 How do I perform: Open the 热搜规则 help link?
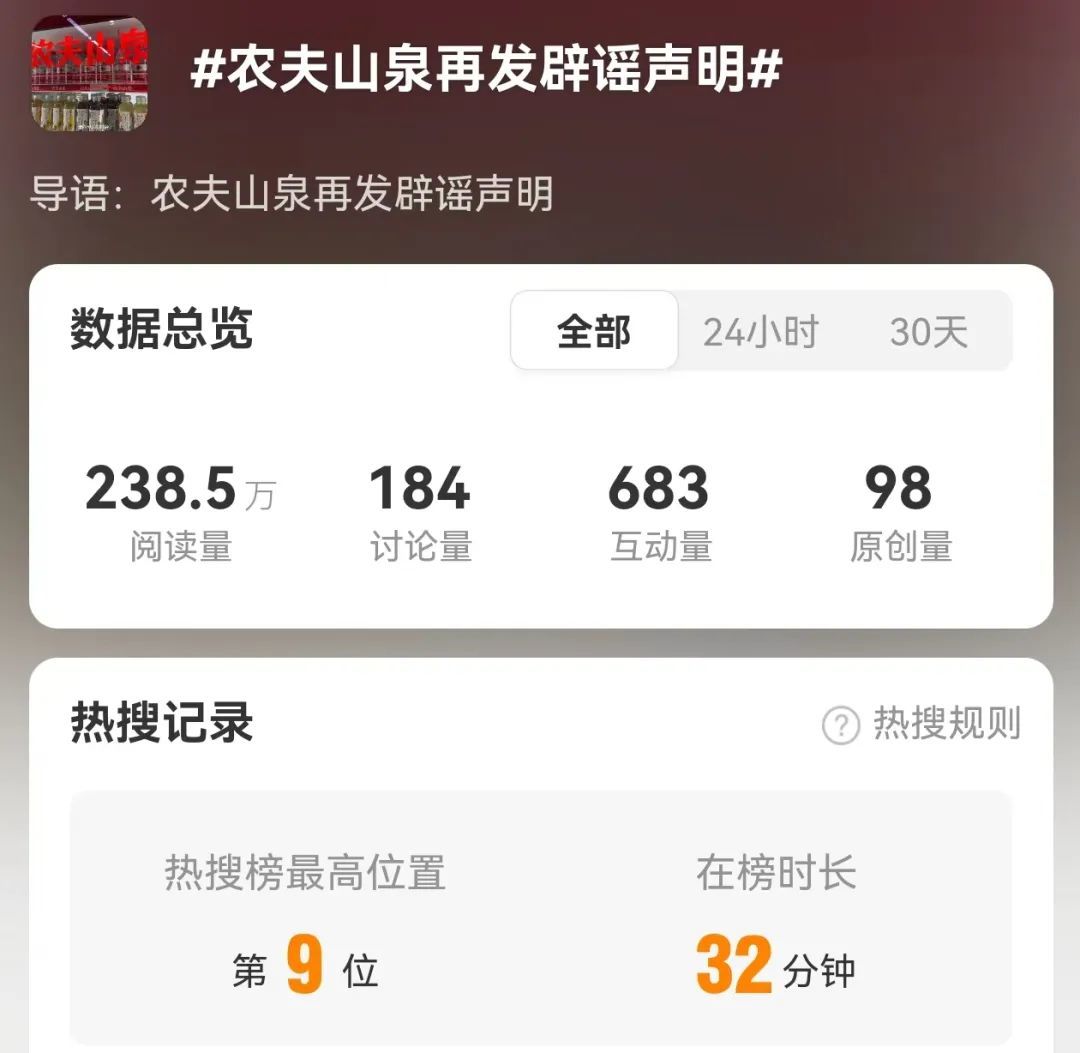tap(921, 723)
